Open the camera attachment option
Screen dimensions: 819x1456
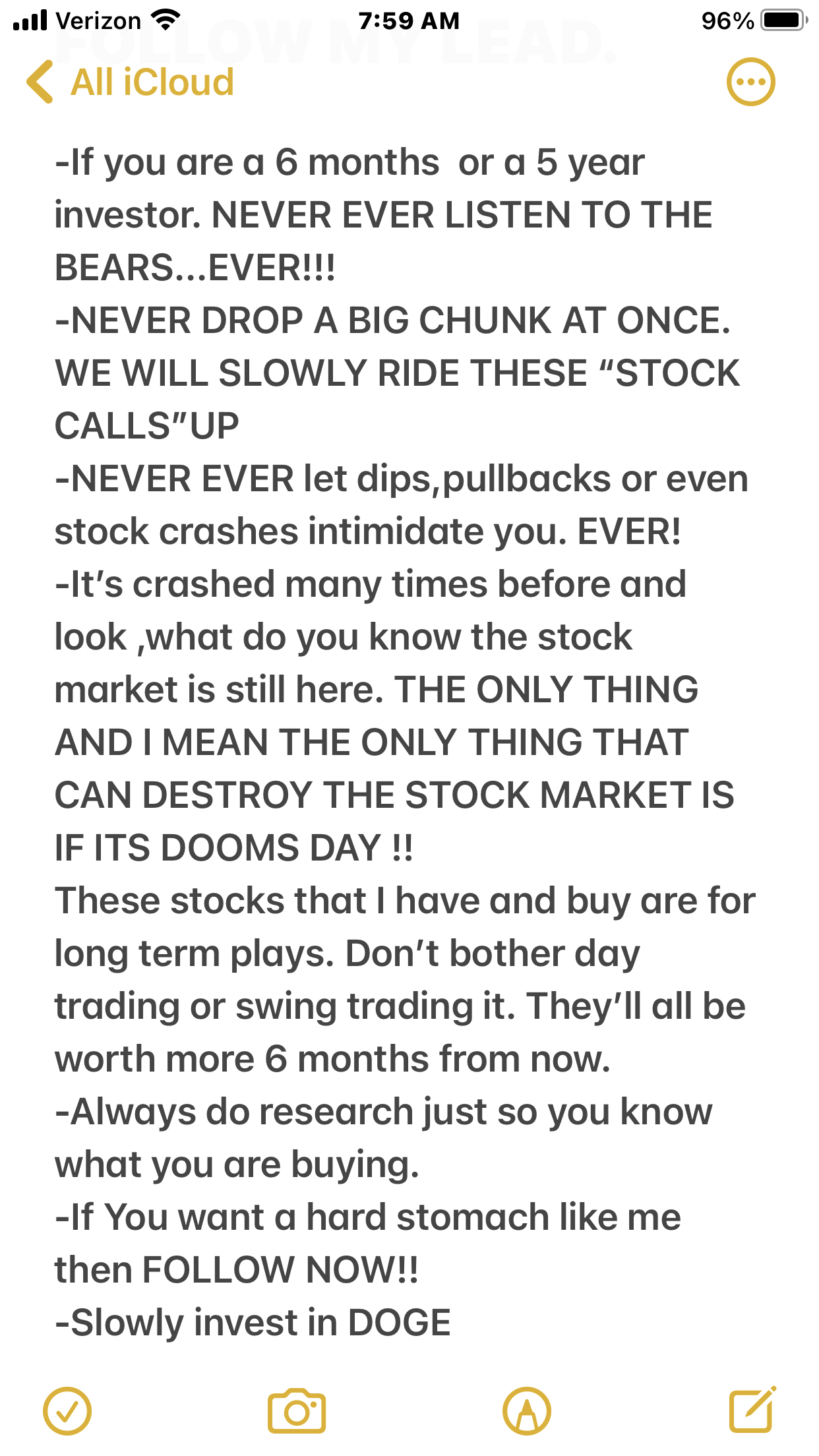[297, 1411]
